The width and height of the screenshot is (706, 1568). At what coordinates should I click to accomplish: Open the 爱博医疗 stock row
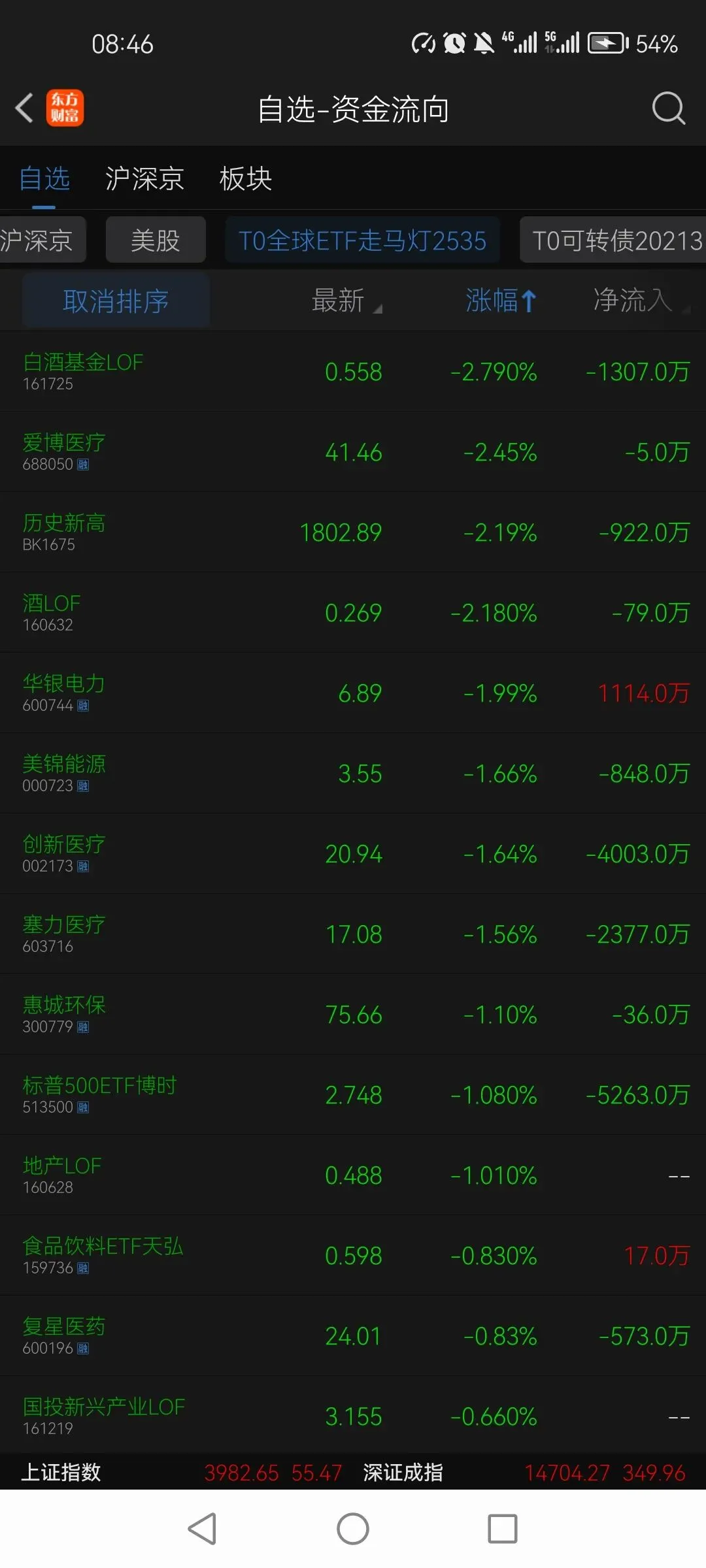click(353, 451)
